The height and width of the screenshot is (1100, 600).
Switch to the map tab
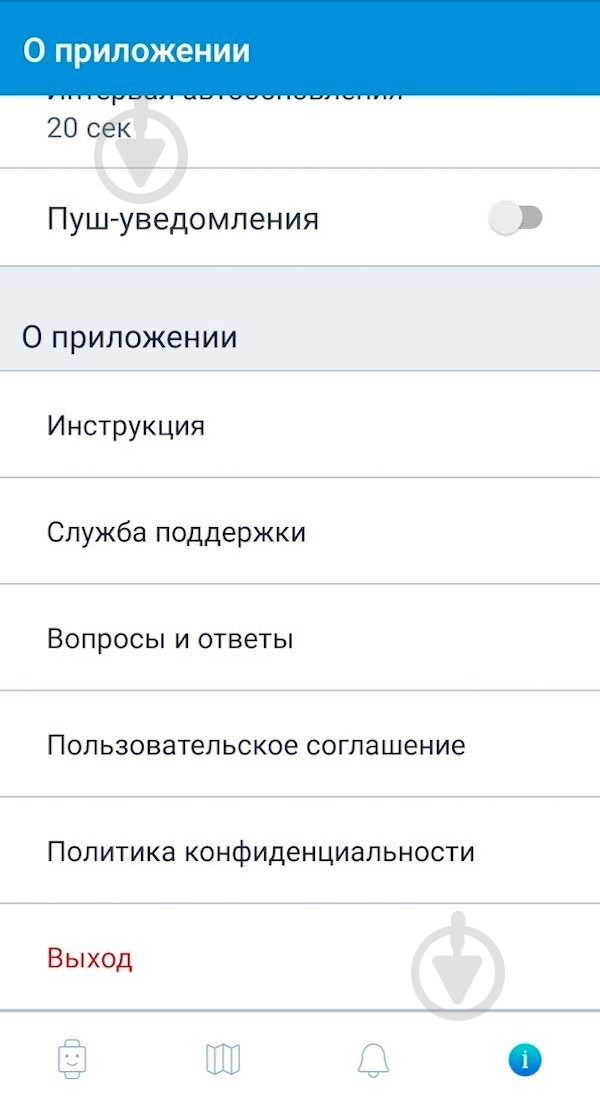point(223,1058)
